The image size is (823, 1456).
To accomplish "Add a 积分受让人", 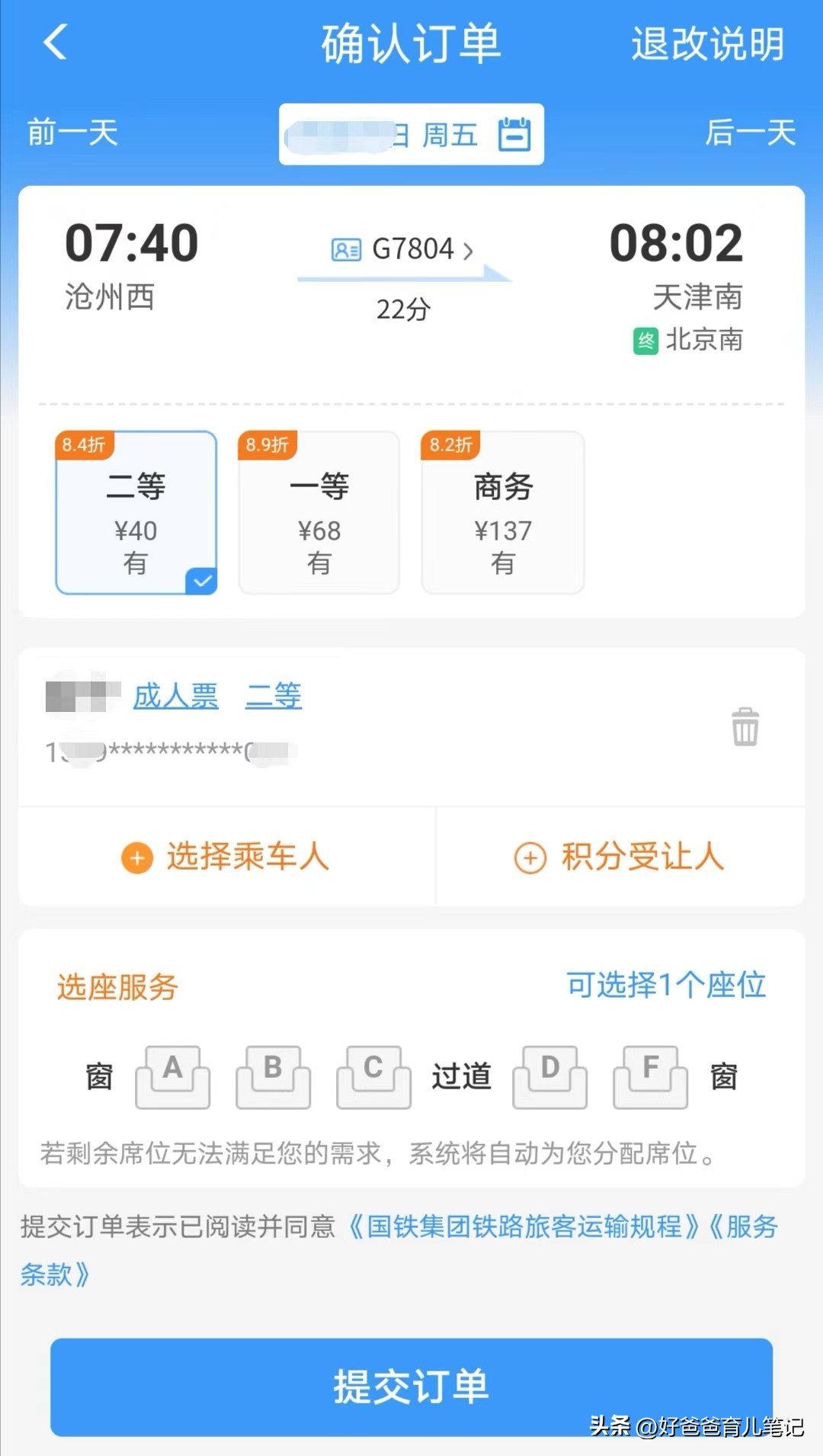I will 620,857.
